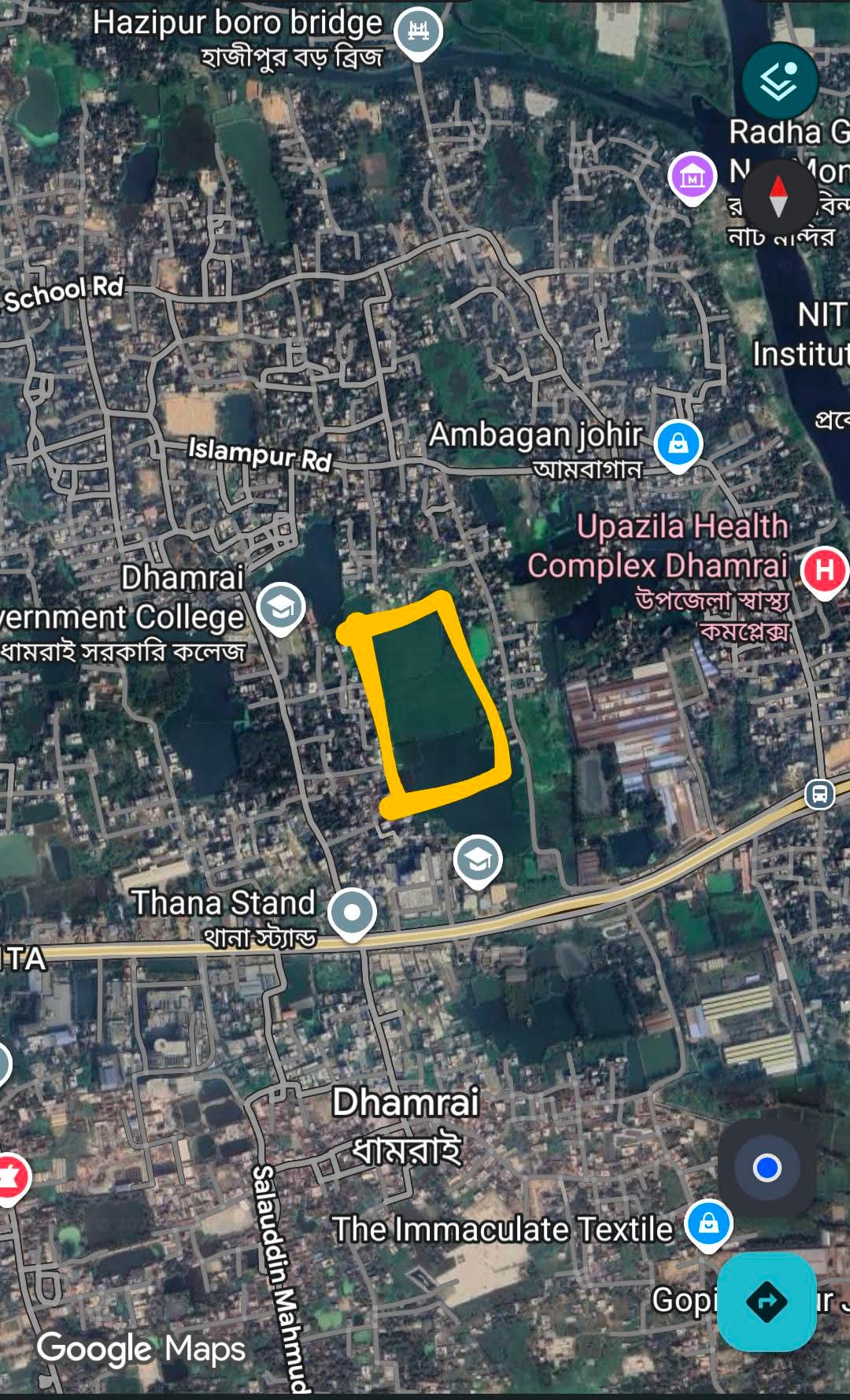Tap the compass to reset north

pos(778,197)
